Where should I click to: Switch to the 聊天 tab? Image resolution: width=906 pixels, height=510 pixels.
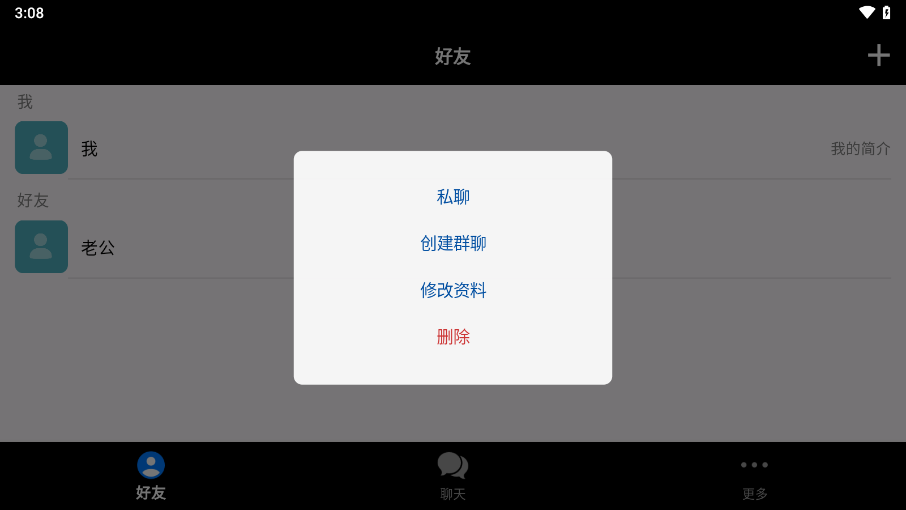tap(453, 476)
